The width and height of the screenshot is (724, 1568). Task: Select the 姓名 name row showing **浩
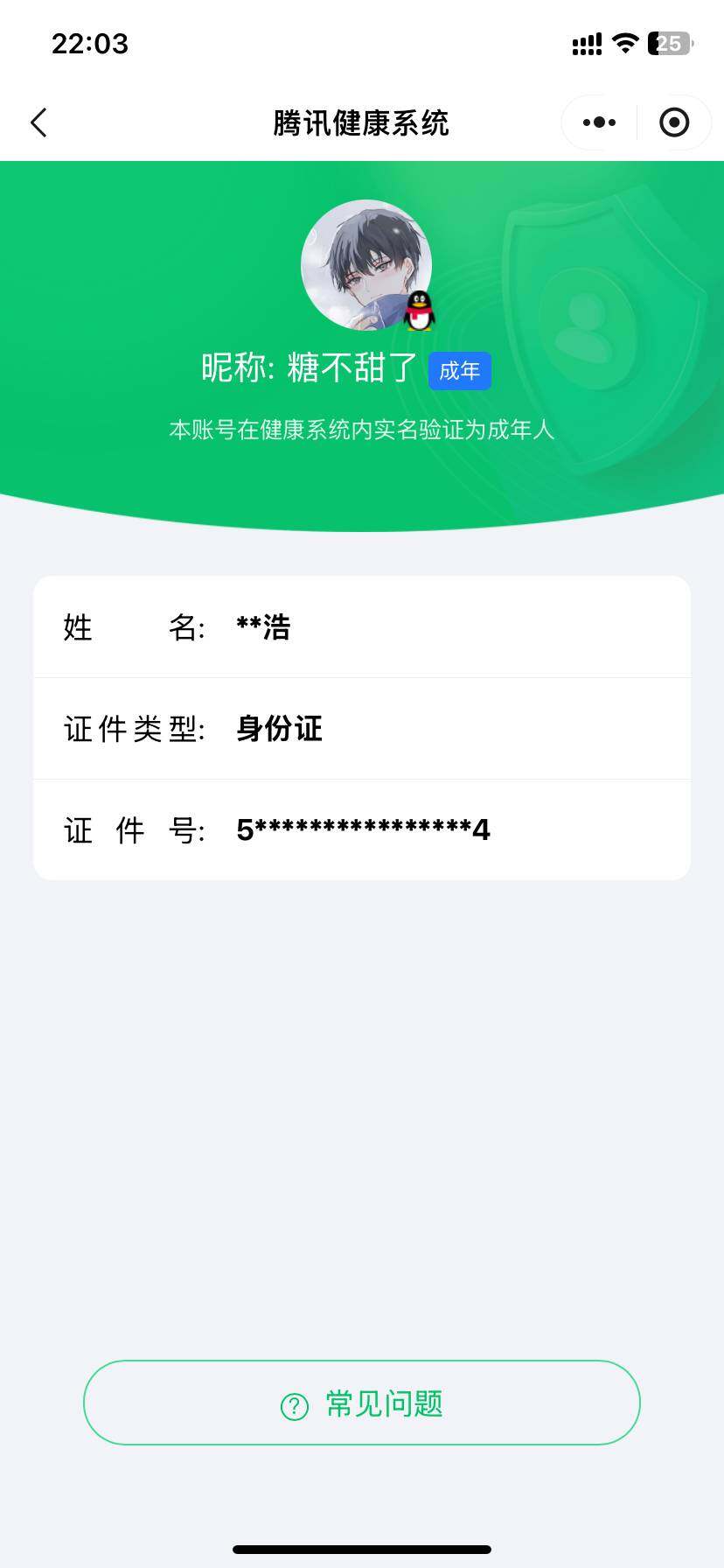[361, 626]
